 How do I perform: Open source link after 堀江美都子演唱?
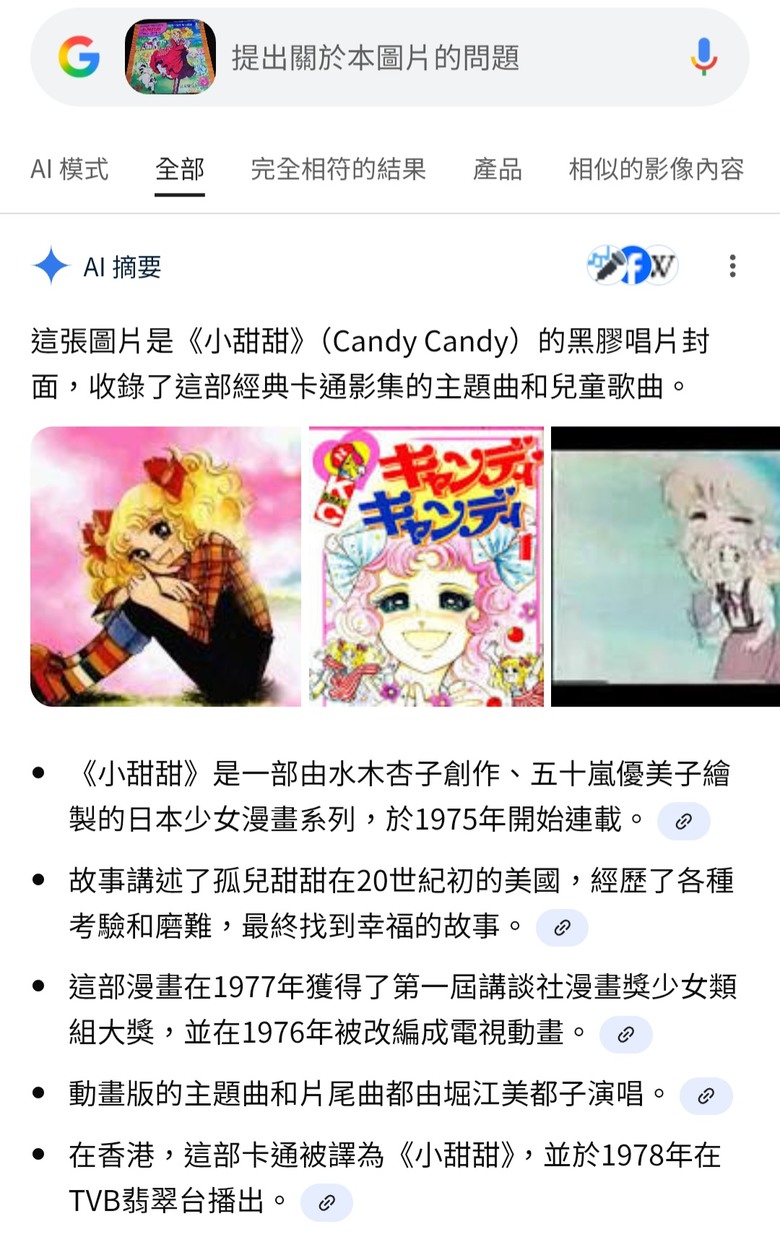pyautogui.click(x=706, y=1096)
